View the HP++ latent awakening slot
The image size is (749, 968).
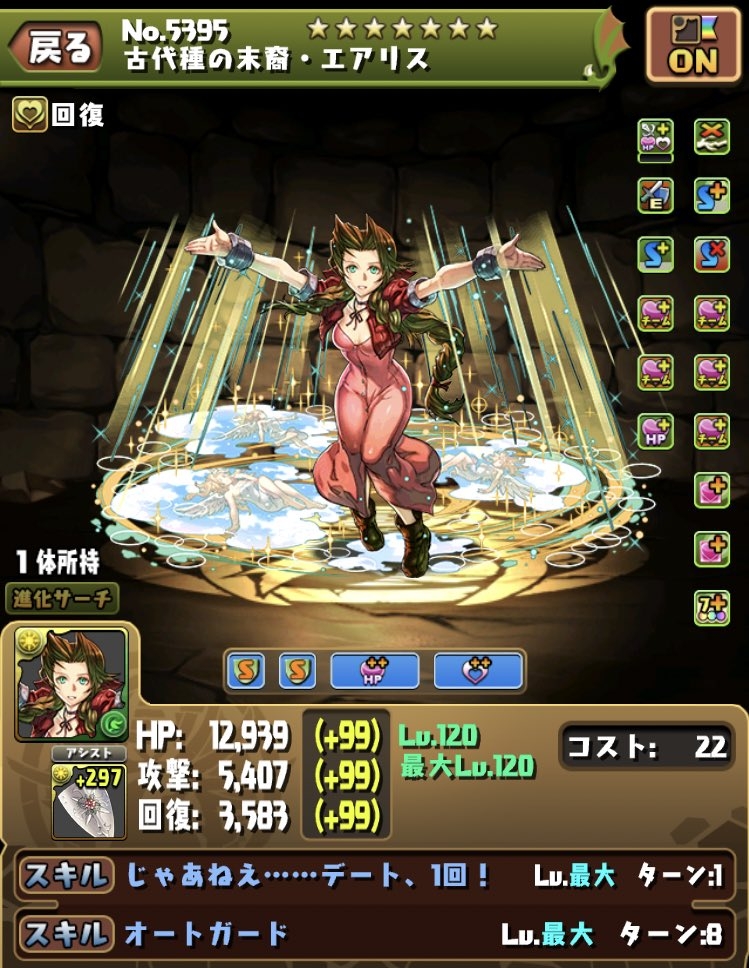coord(374,670)
